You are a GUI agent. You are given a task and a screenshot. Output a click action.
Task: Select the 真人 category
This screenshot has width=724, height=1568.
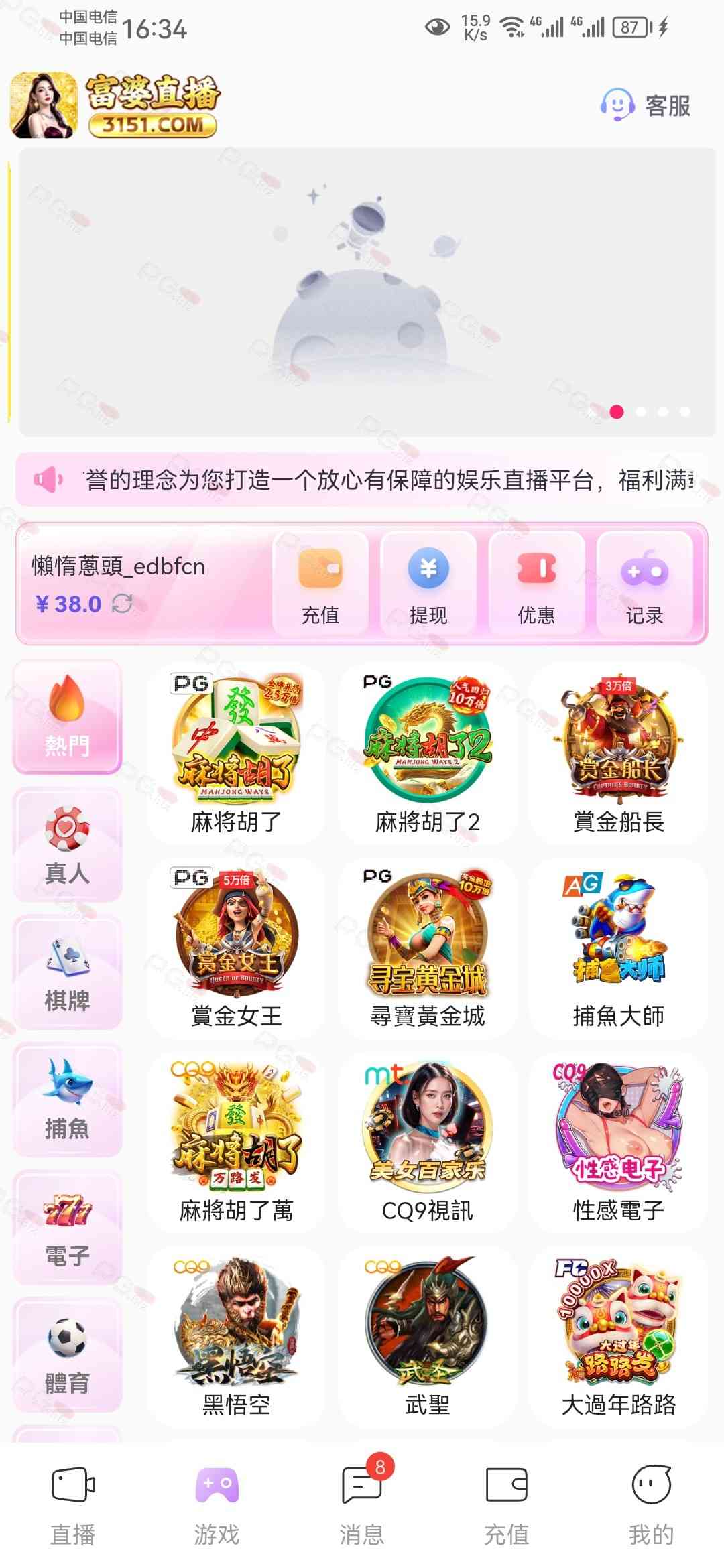[67, 845]
